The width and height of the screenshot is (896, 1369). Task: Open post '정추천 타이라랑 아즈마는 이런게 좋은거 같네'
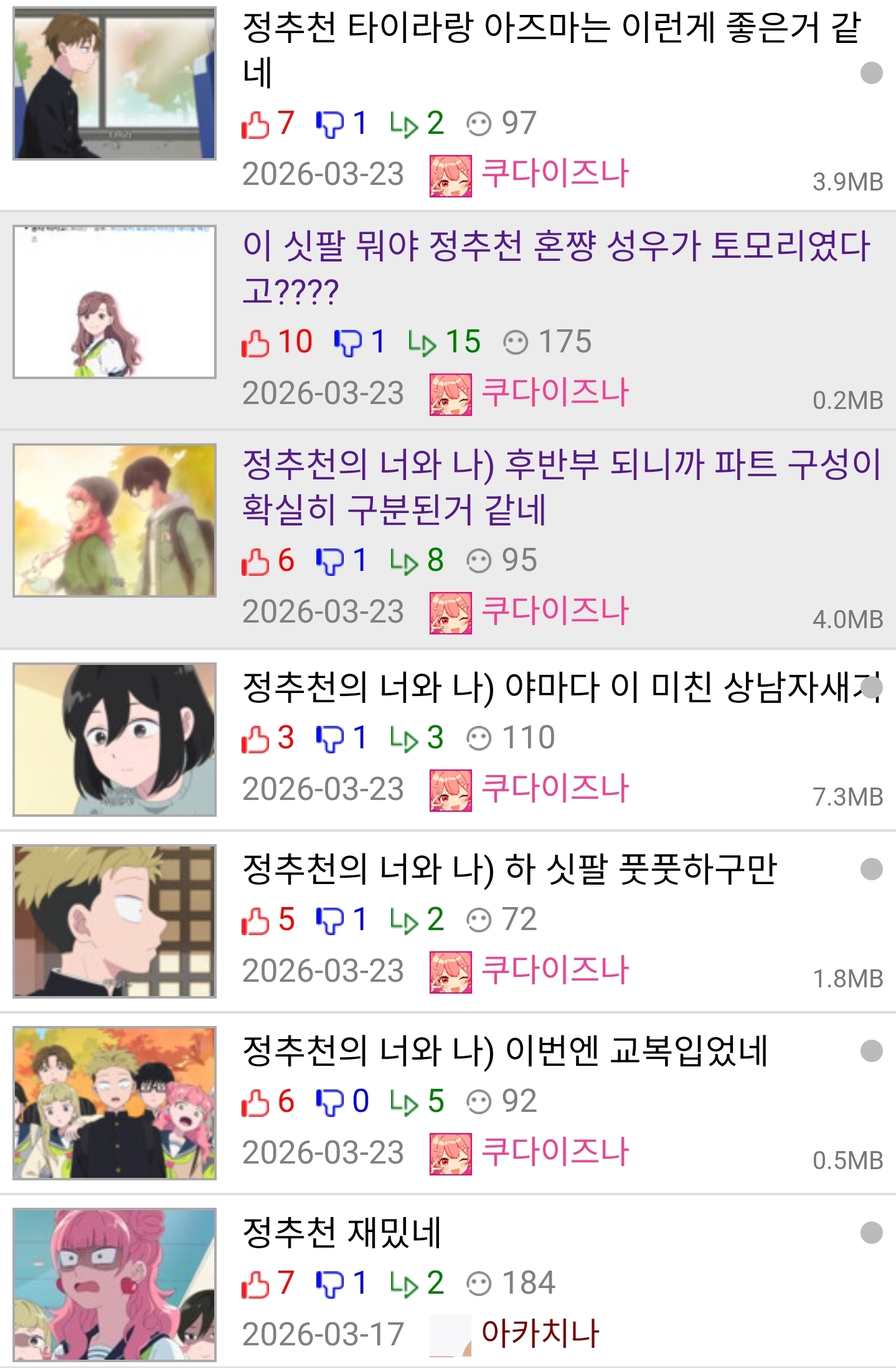coord(551,50)
